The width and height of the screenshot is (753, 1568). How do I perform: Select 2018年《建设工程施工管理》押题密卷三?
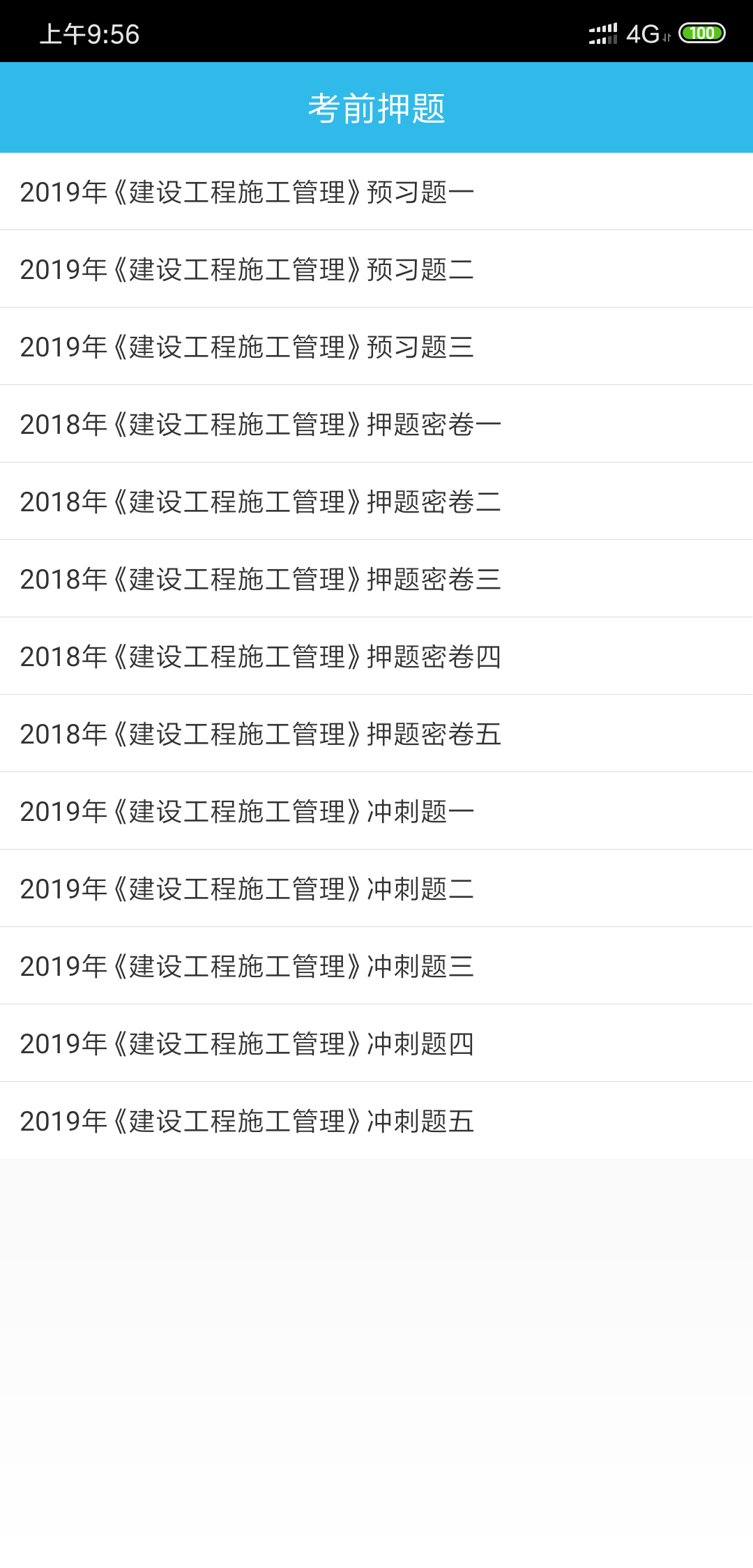coord(376,579)
